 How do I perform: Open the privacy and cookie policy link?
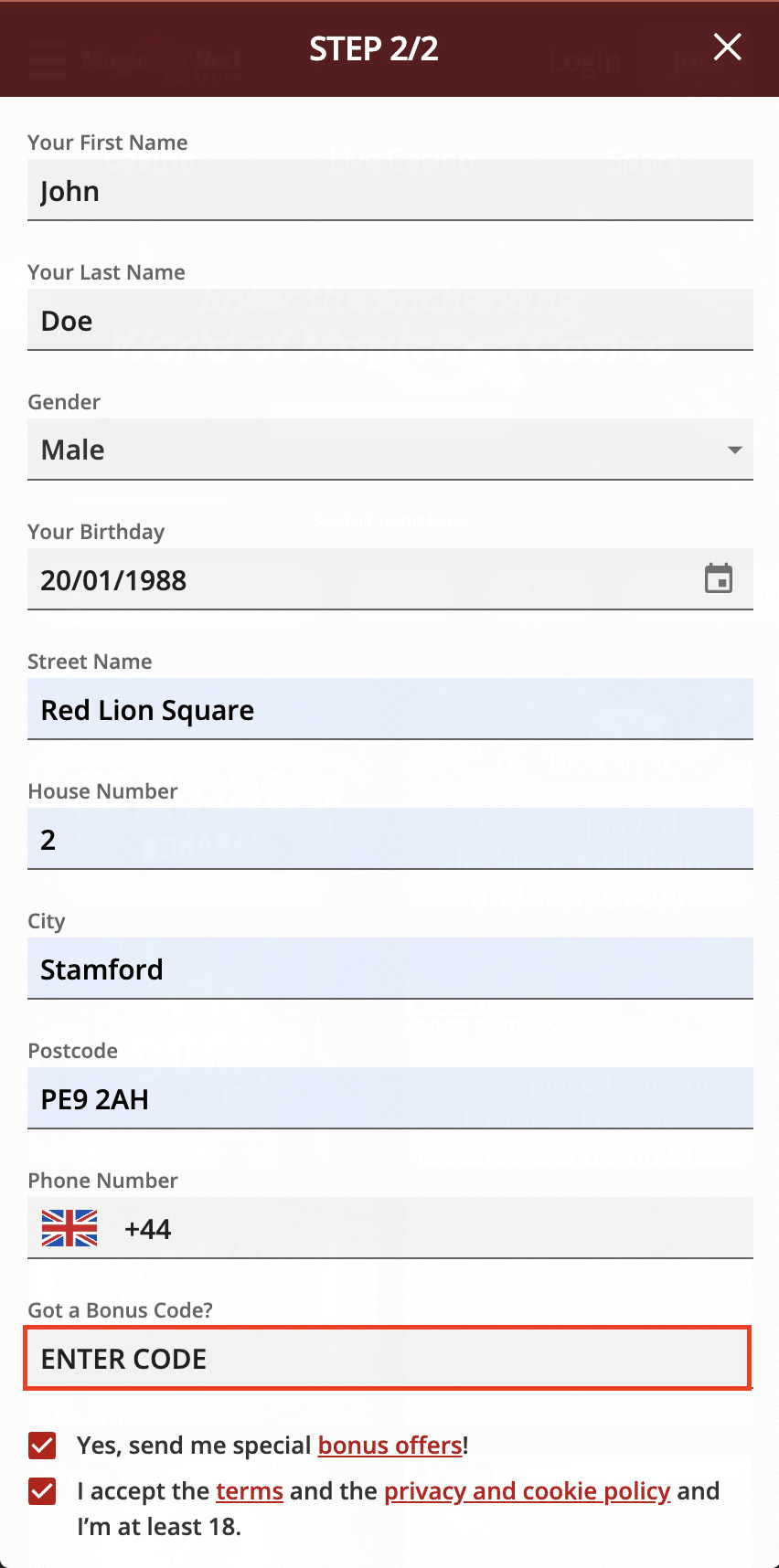pyautogui.click(x=527, y=1490)
